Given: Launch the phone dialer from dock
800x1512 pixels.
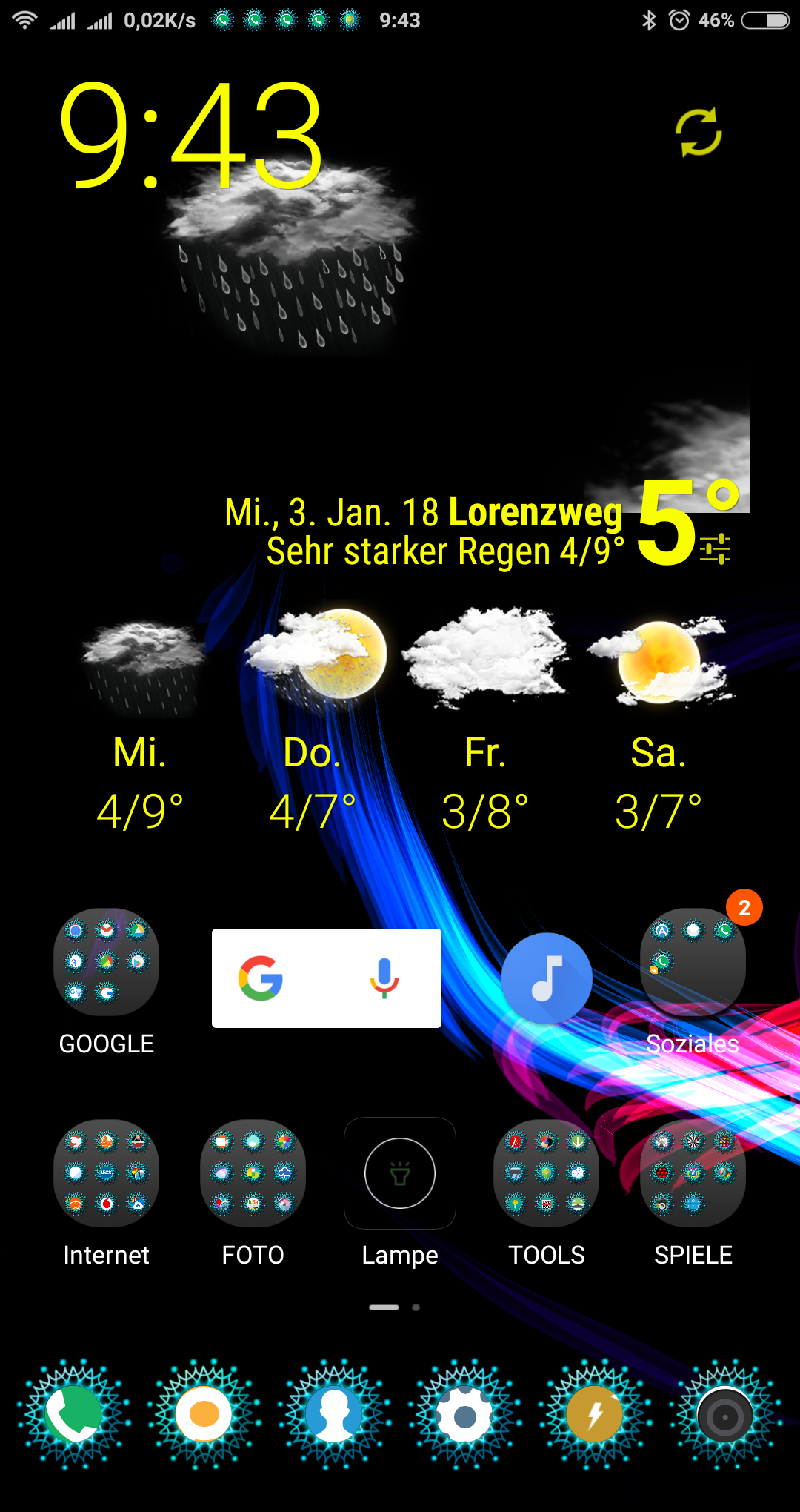Looking at the screenshot, I should [x=74, y=1414].
